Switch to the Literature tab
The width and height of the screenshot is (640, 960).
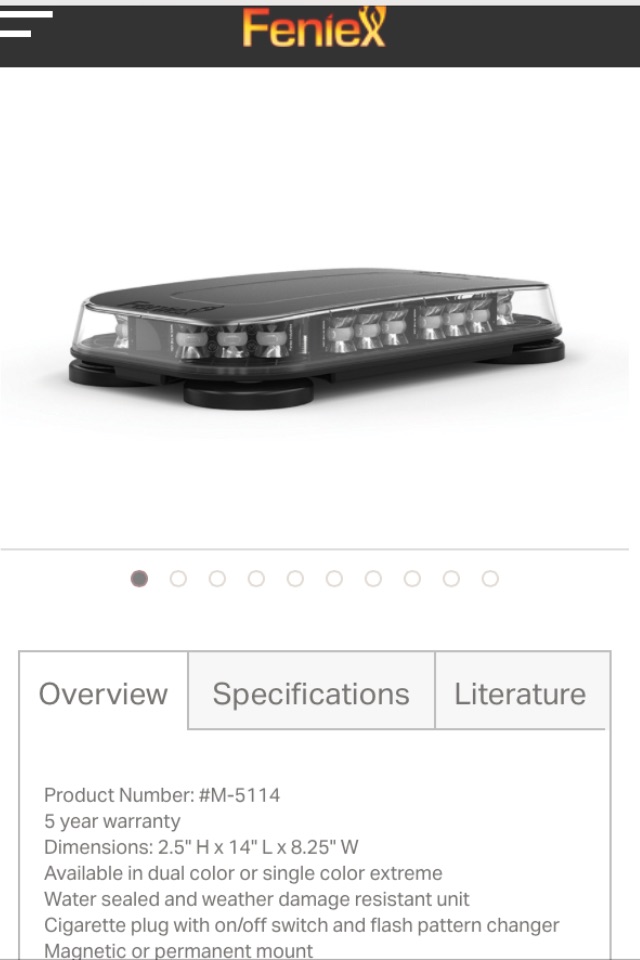tap(520, 693)
